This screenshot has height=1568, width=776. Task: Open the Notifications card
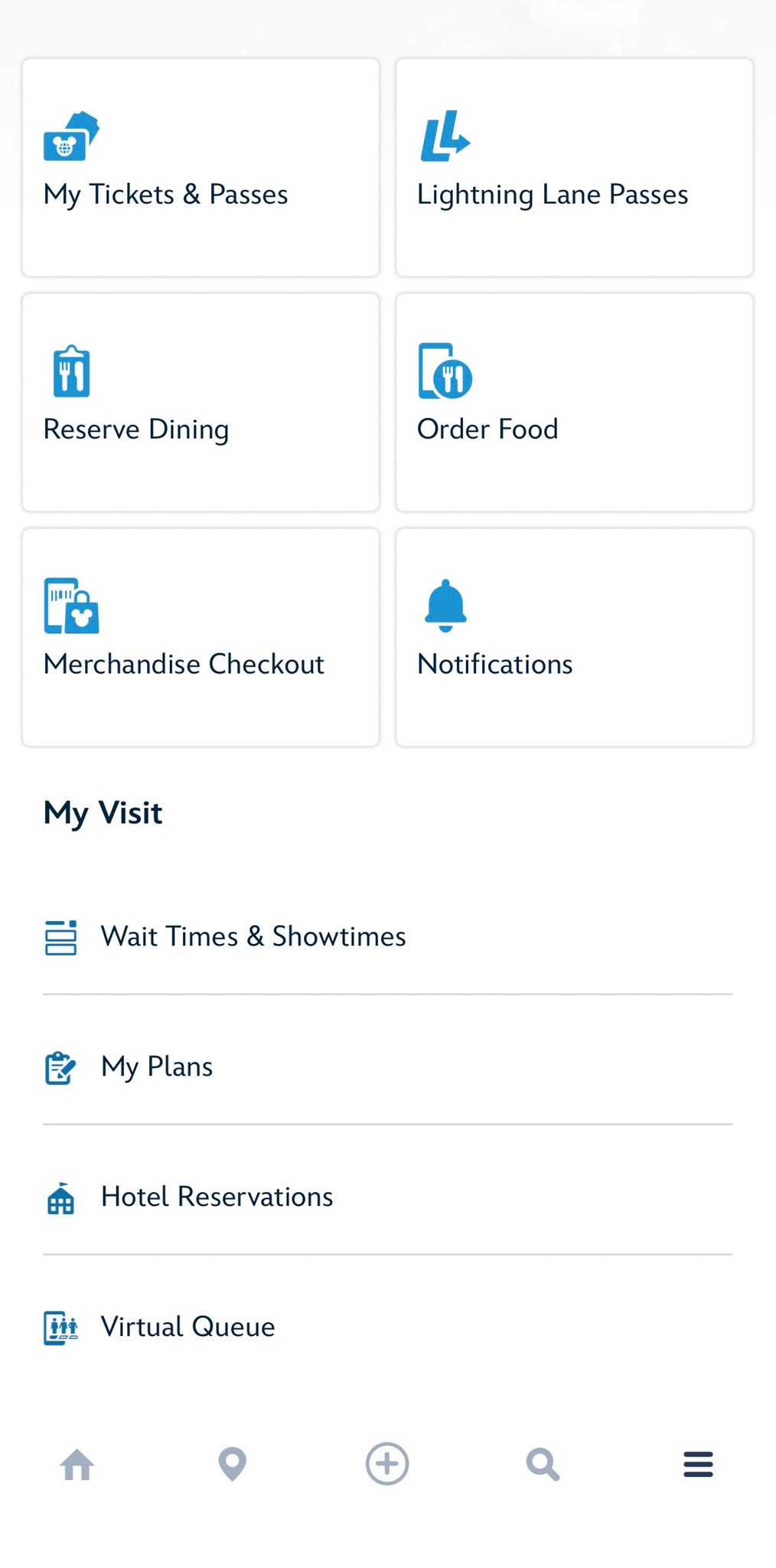[574, 637]
